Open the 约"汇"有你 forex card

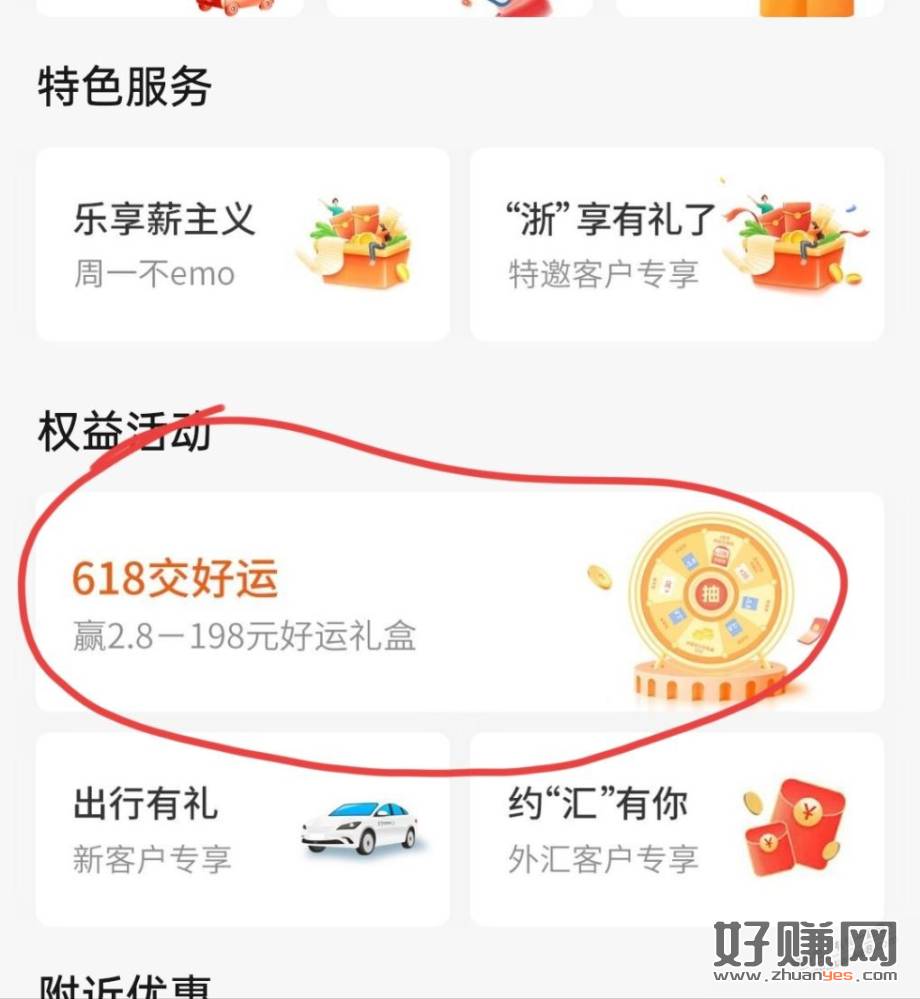(x=676, y=830)
